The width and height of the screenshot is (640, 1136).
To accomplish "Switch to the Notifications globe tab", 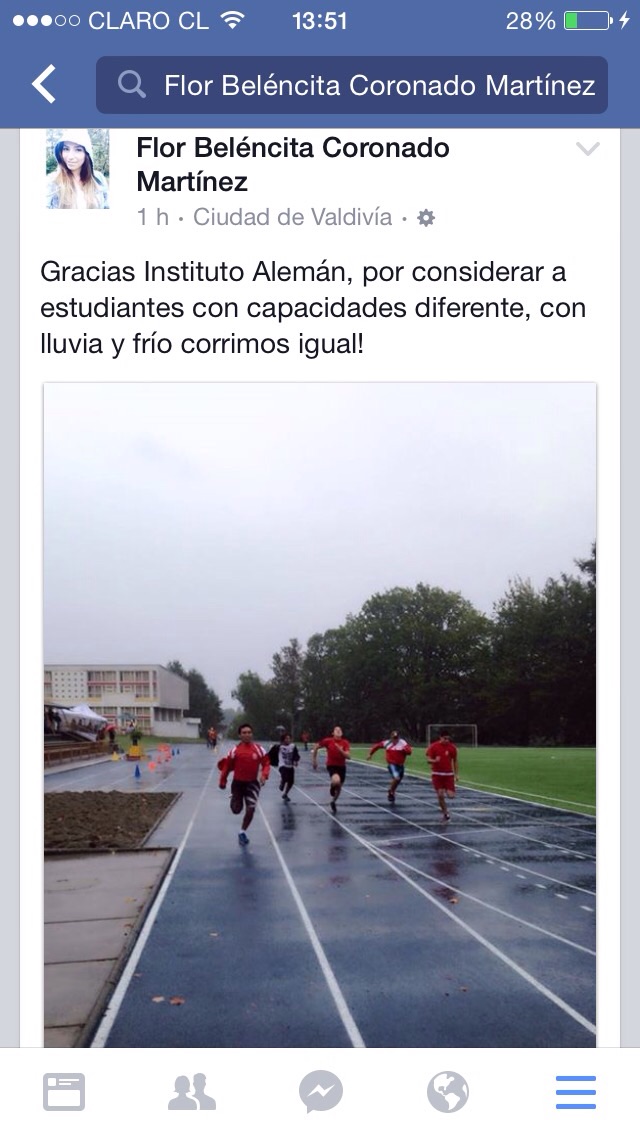I will click(448, 1092).
